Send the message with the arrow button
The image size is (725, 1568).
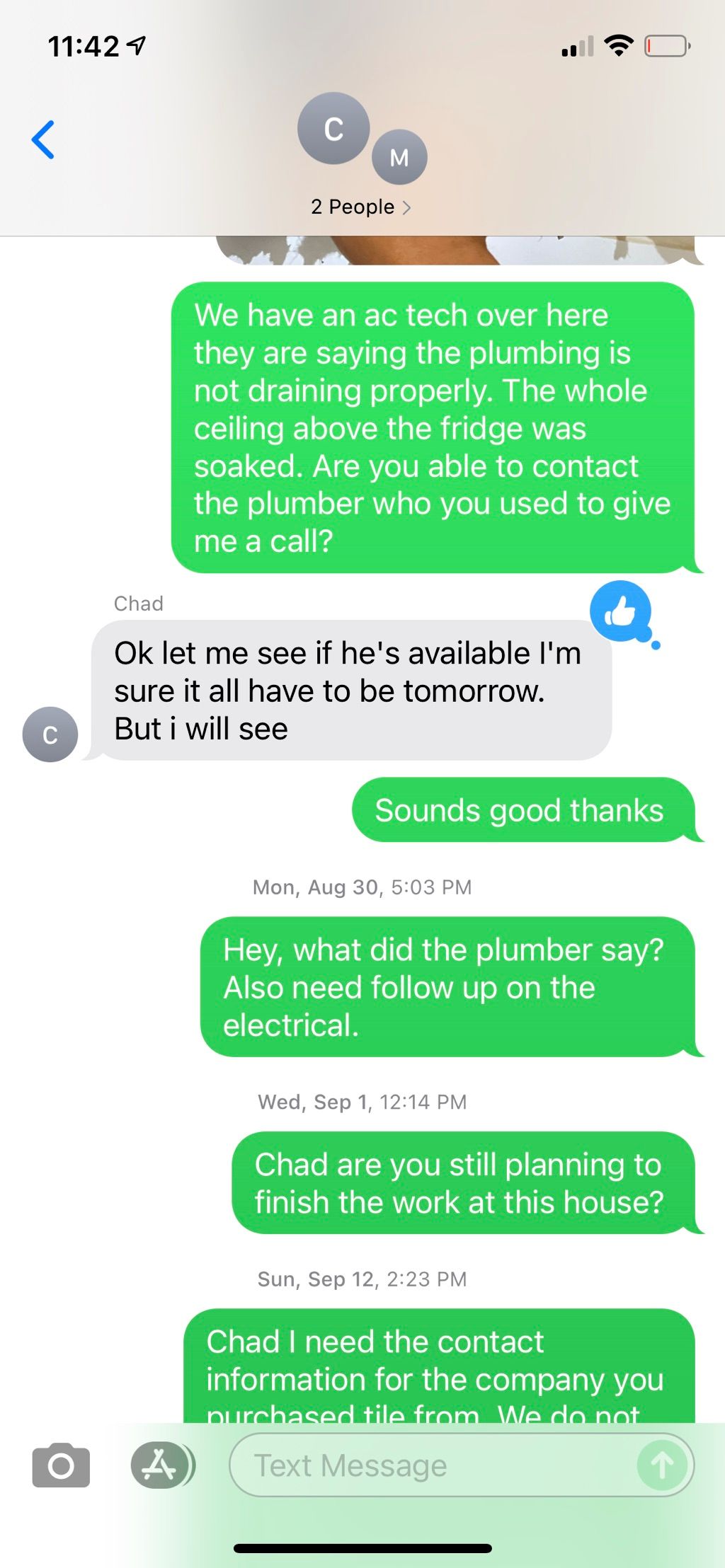tap(662, 1465)
